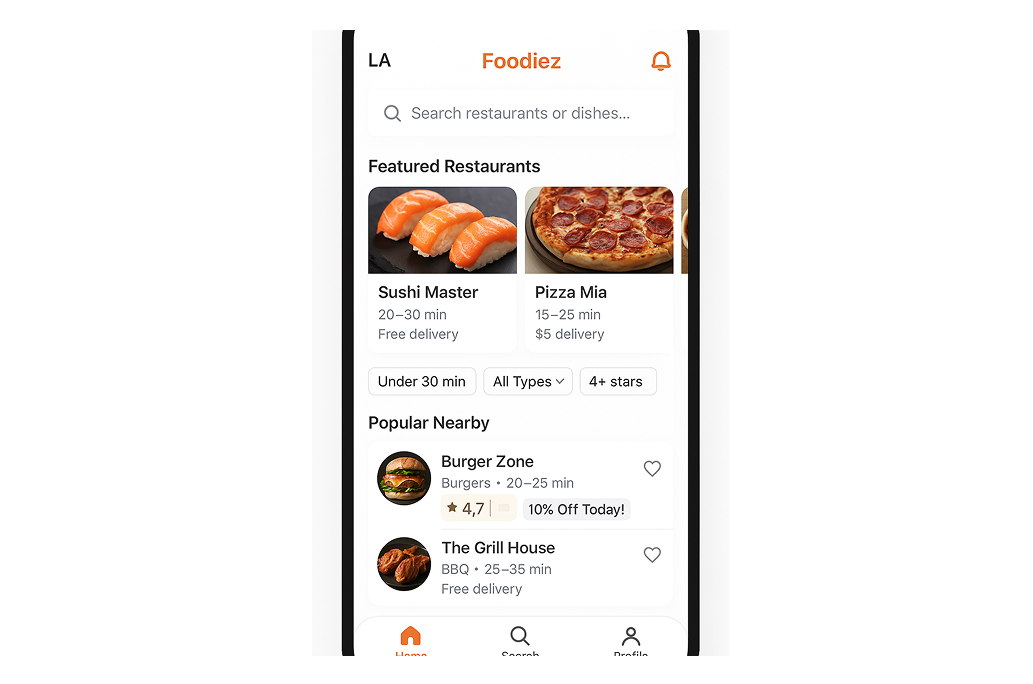Switch to the Home tab

tap(410, 640)
